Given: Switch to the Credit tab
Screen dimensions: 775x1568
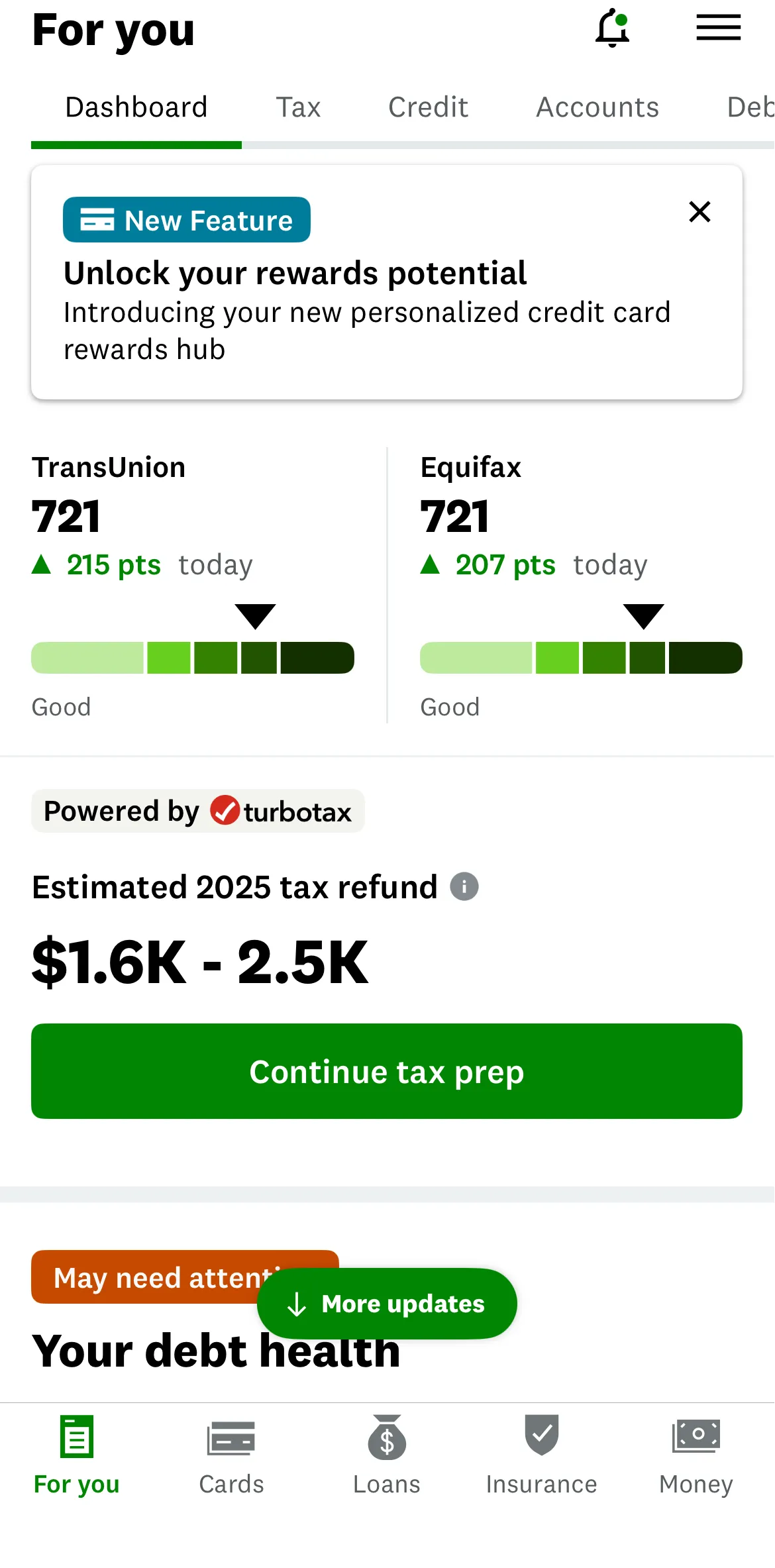Looking at the screenshot, I should click(428, 107).
